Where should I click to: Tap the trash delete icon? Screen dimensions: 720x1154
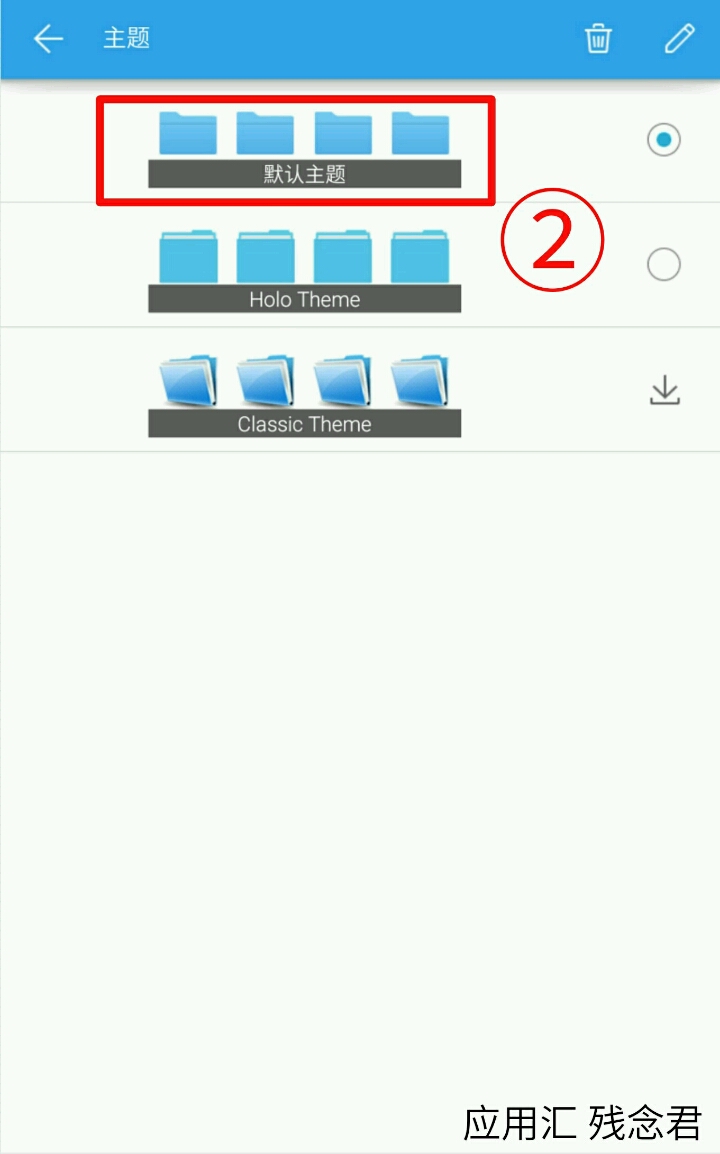598,39
